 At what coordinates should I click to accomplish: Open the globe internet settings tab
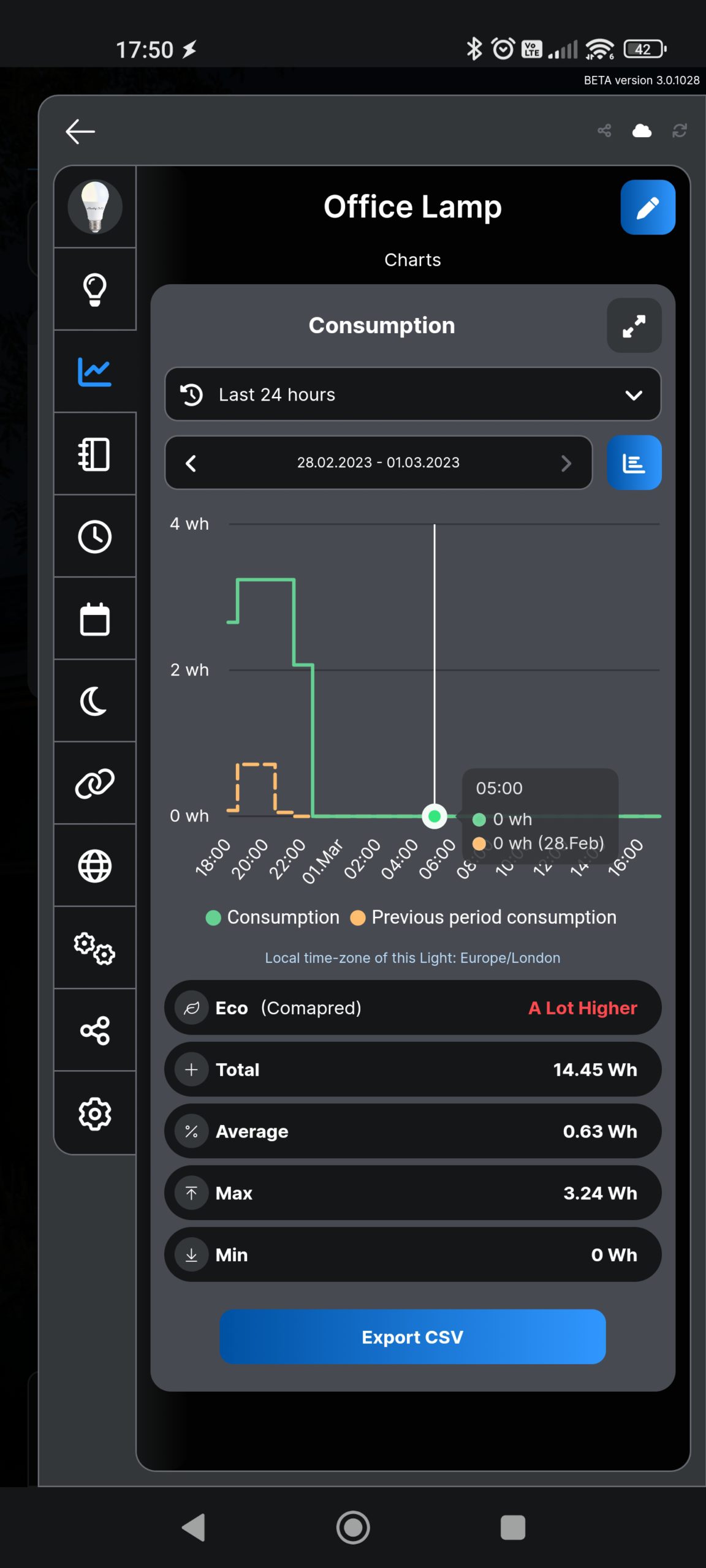click(x=95, y=865)
